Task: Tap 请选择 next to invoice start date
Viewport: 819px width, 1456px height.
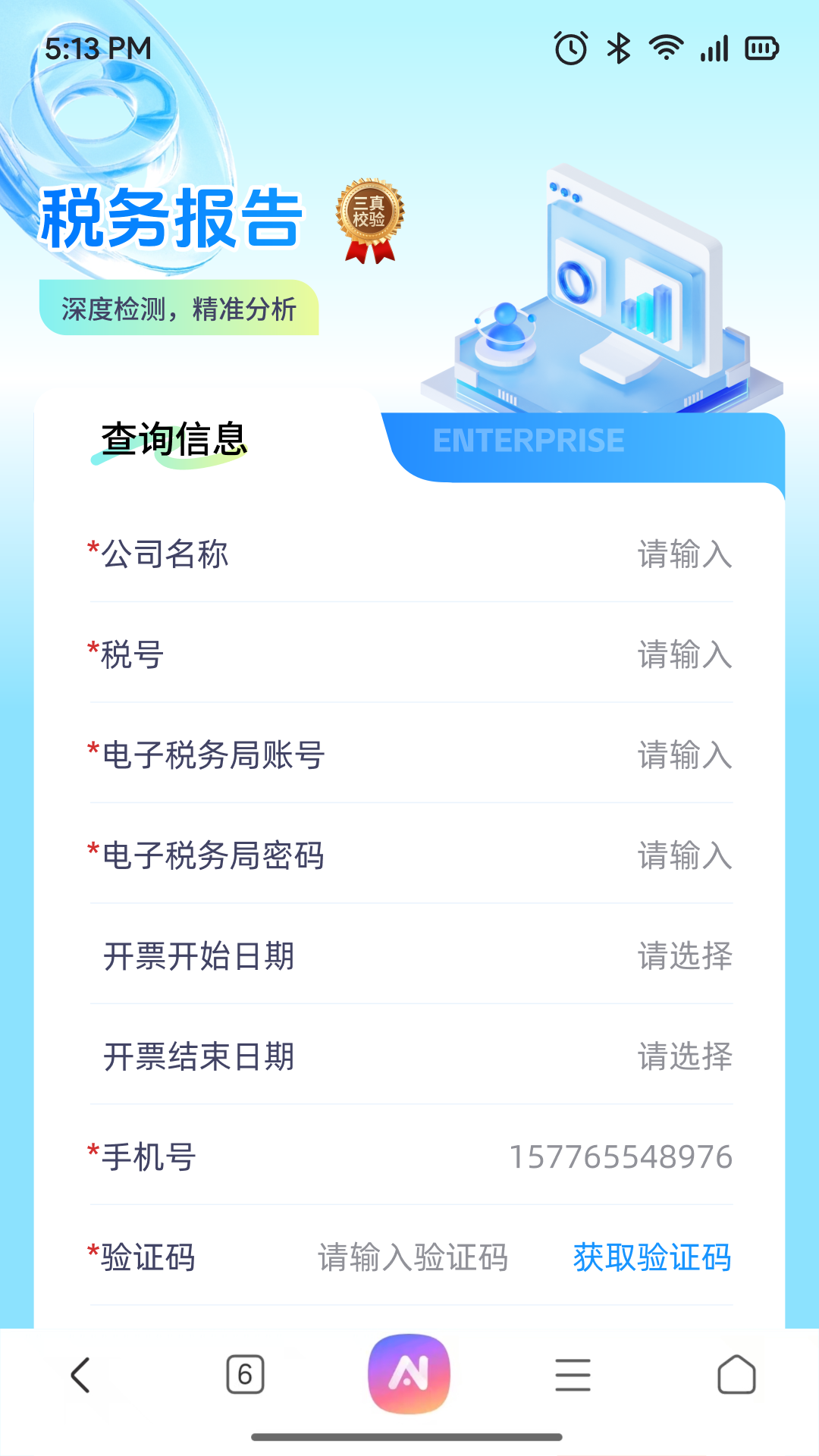Action: (x=685, y=956)
